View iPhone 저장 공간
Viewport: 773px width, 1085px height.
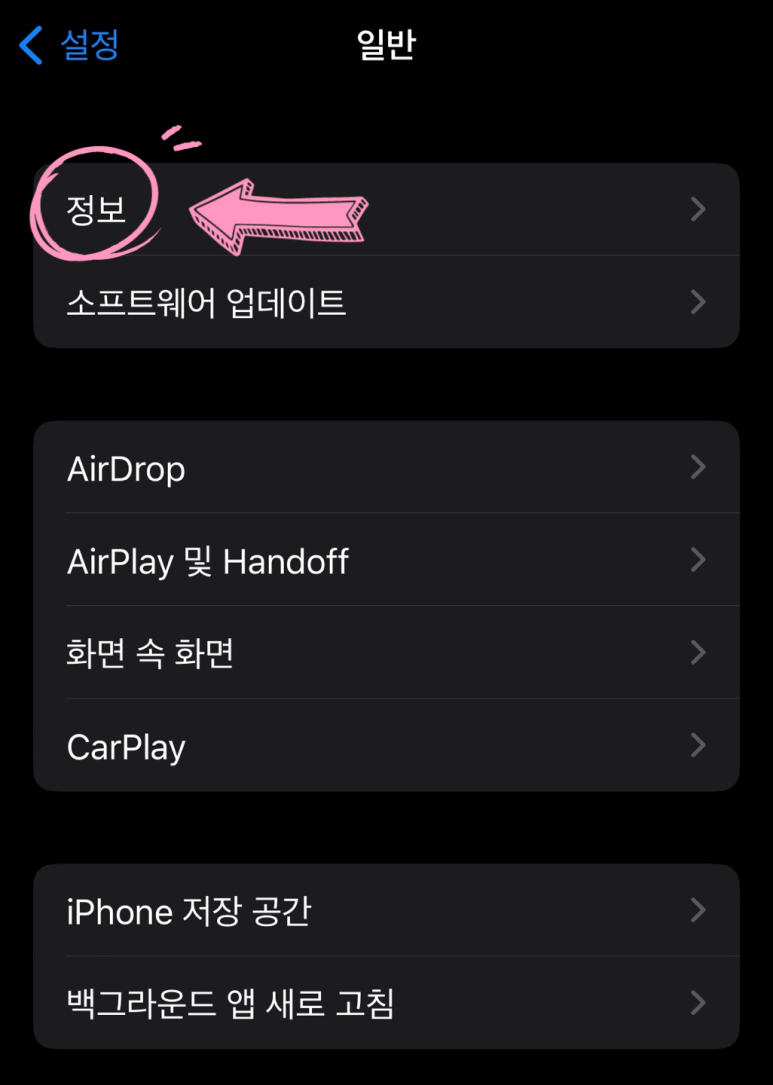(386, 911)
